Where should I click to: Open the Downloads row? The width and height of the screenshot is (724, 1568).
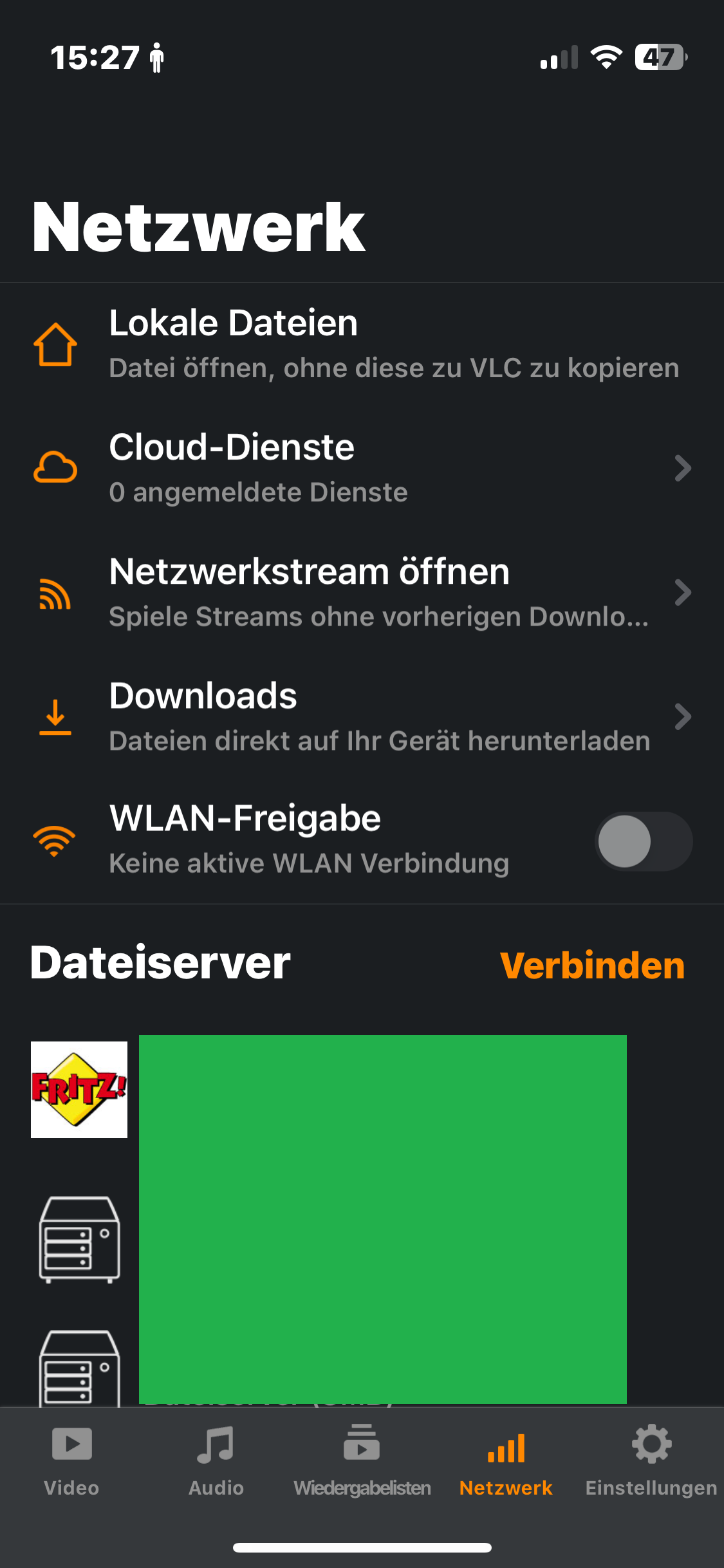360,717
